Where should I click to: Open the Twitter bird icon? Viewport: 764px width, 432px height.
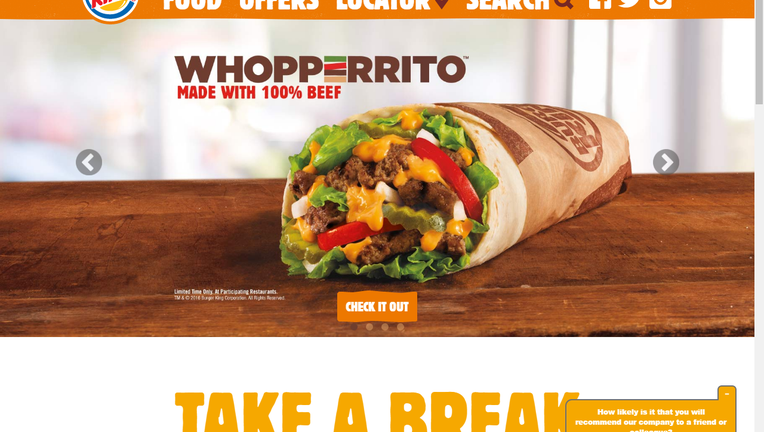tap(629, 4)
